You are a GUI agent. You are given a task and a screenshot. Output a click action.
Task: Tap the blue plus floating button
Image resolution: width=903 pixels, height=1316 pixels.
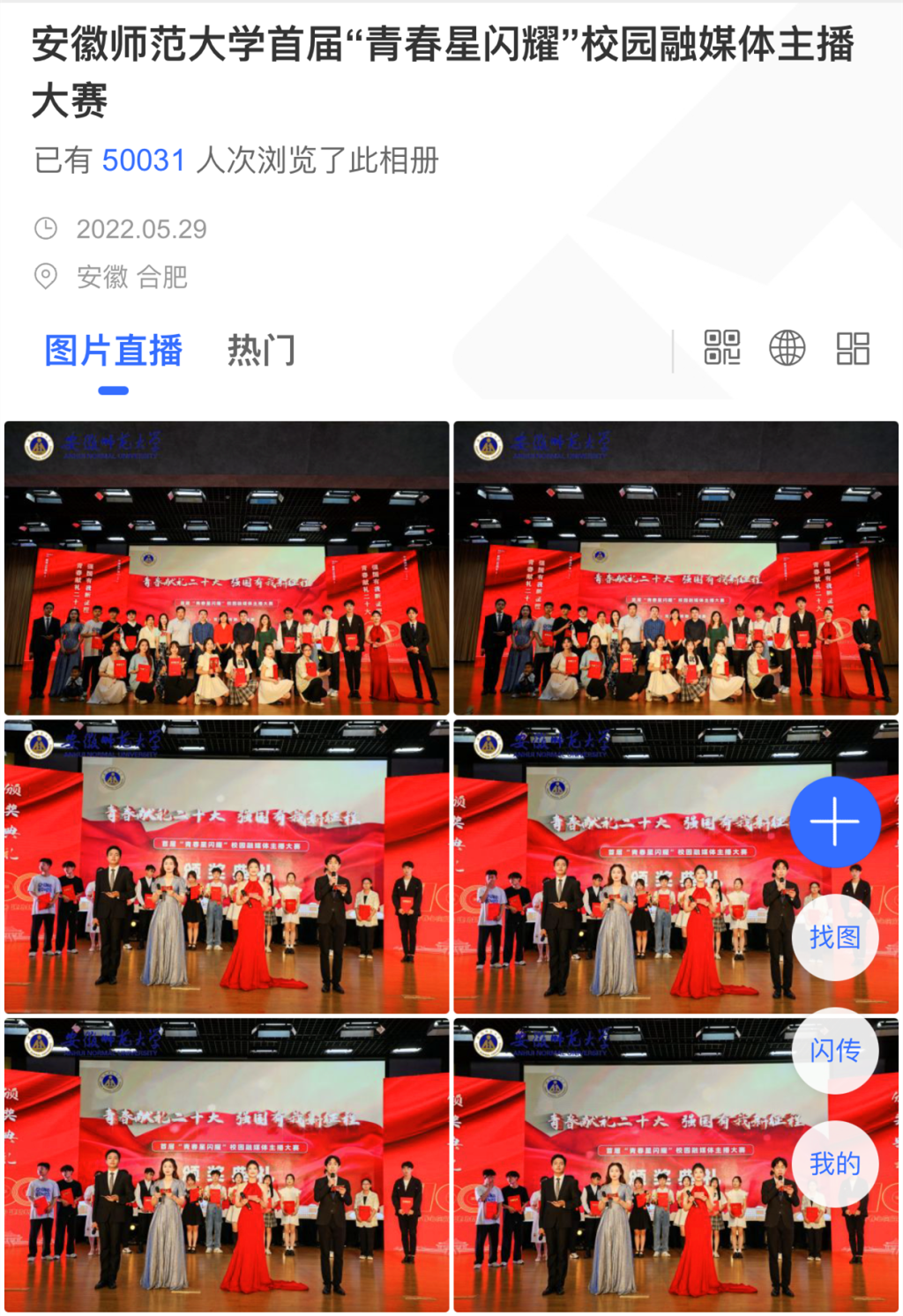(834, 822)
